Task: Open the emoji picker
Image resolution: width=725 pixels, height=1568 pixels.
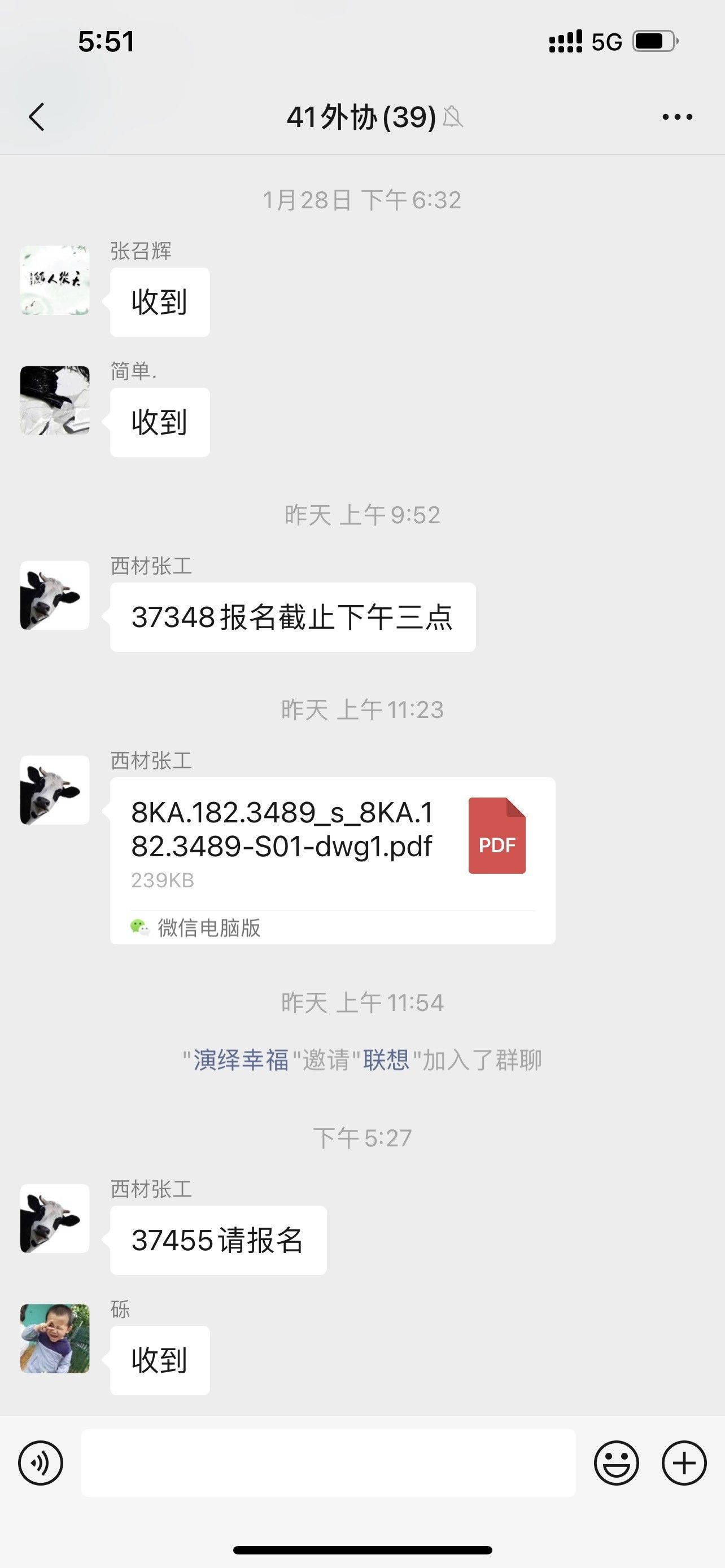Action: click(616, 1462)
